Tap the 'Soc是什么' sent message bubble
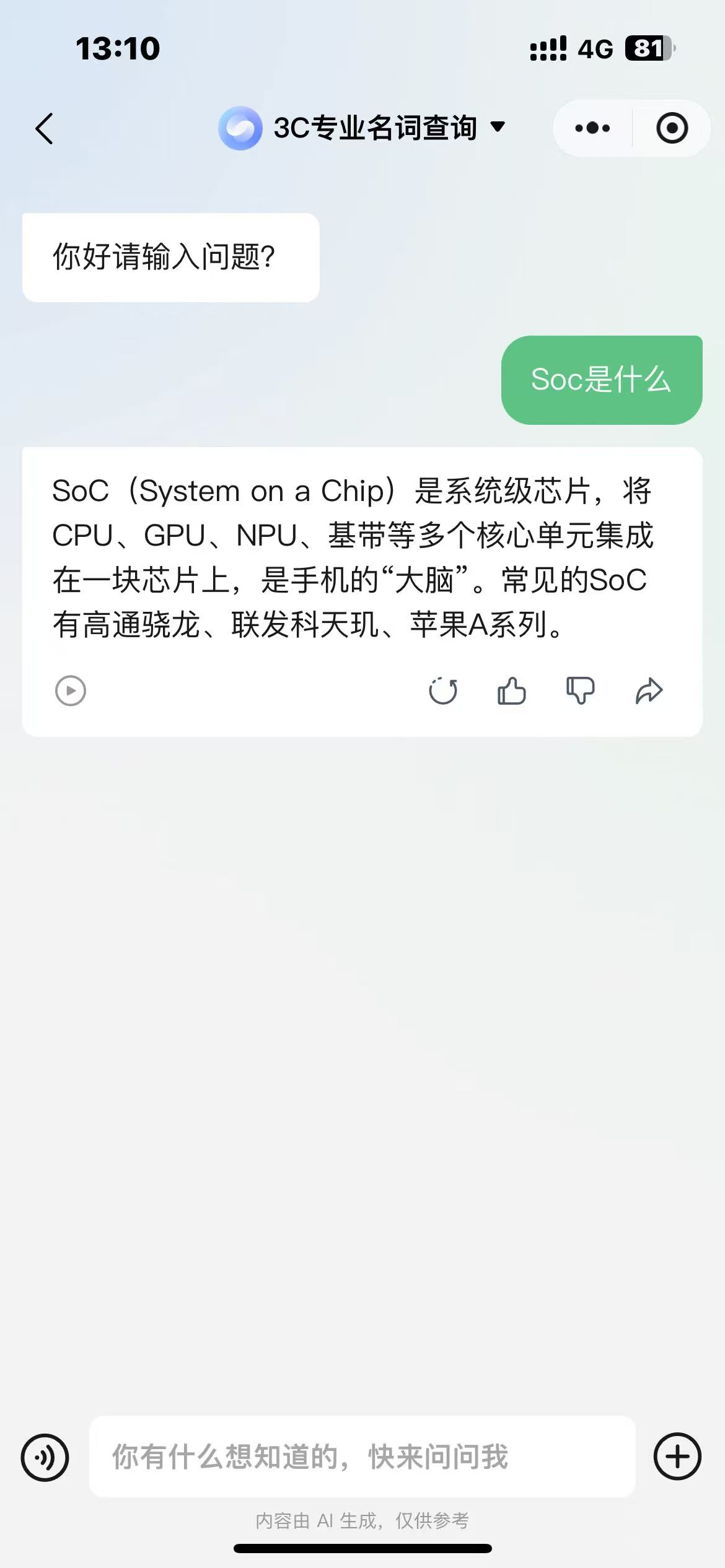The width and height of the screenshot is (725, 1568). tap(600, 380)
